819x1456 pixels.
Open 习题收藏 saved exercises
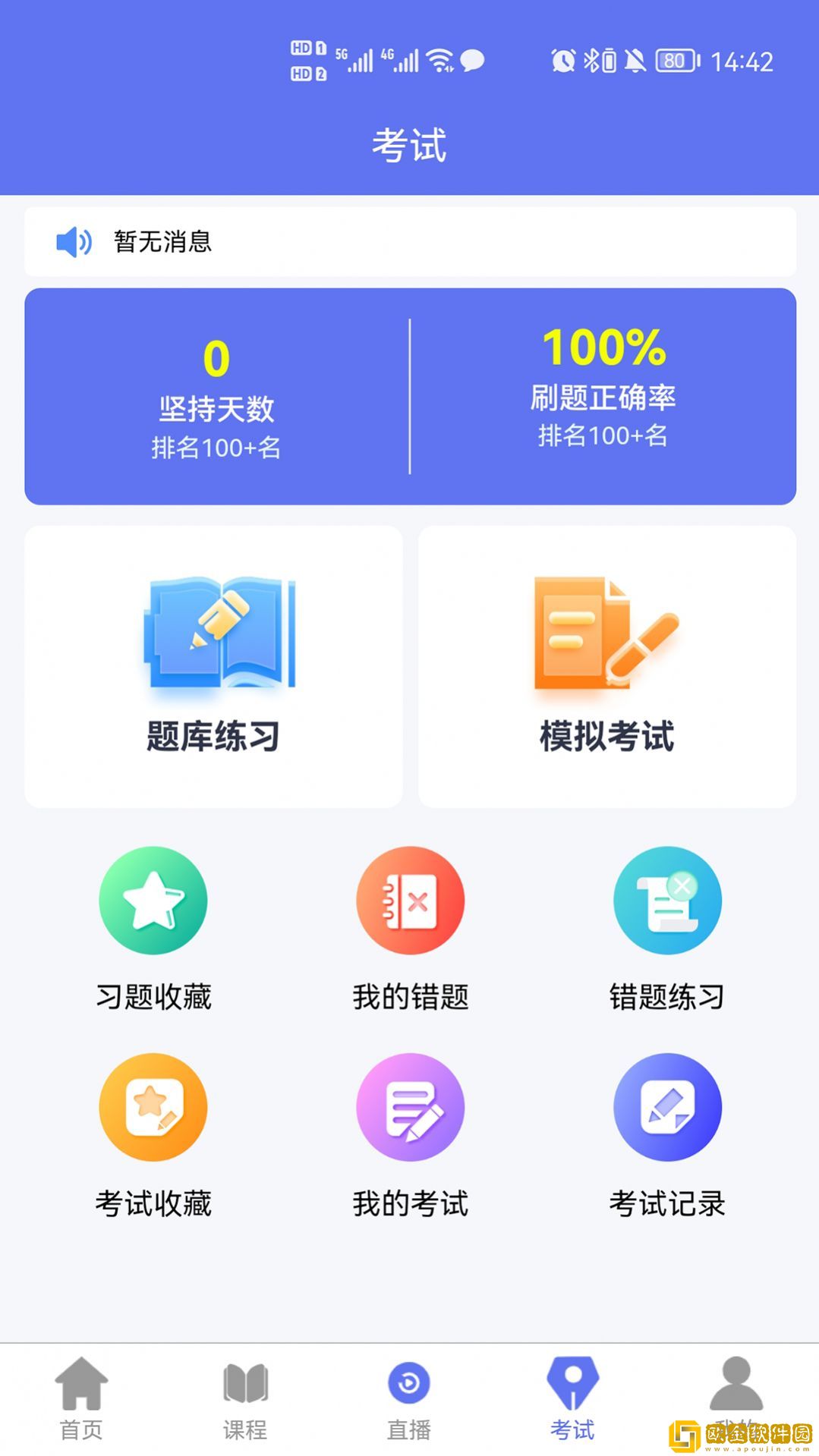pos(153,929)
